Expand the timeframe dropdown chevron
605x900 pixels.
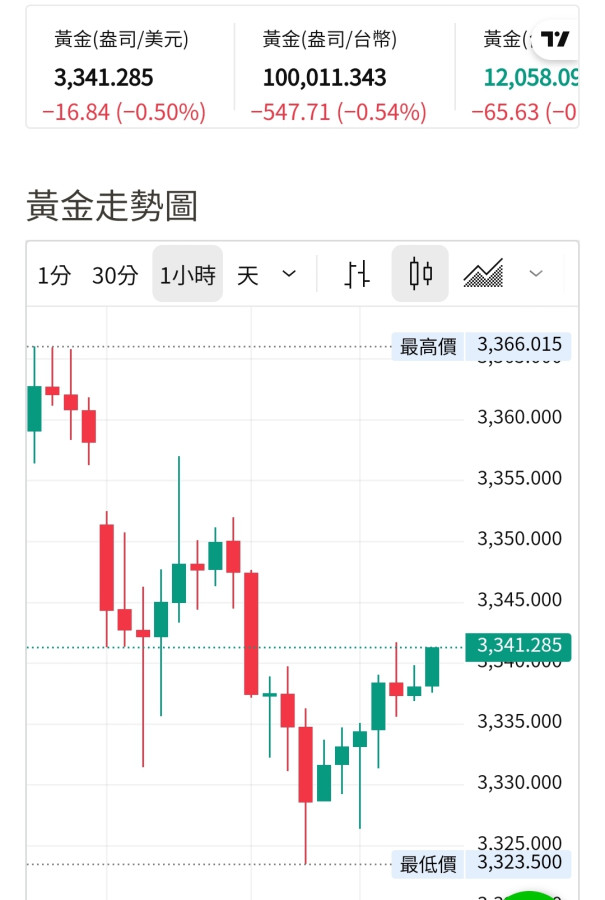[x=289, y=274]
